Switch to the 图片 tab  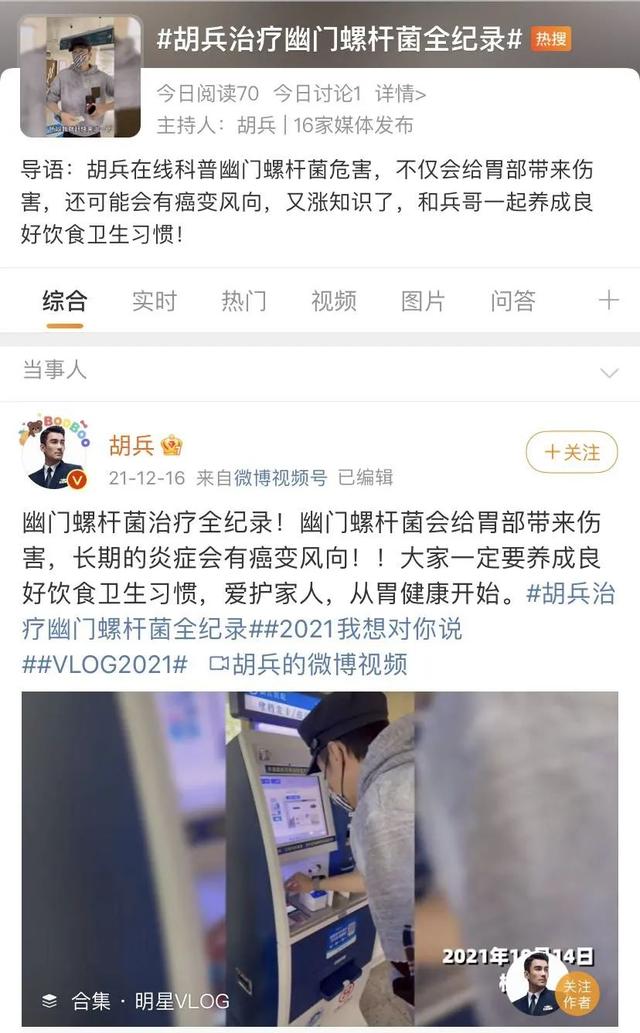[x=423, y=301]
